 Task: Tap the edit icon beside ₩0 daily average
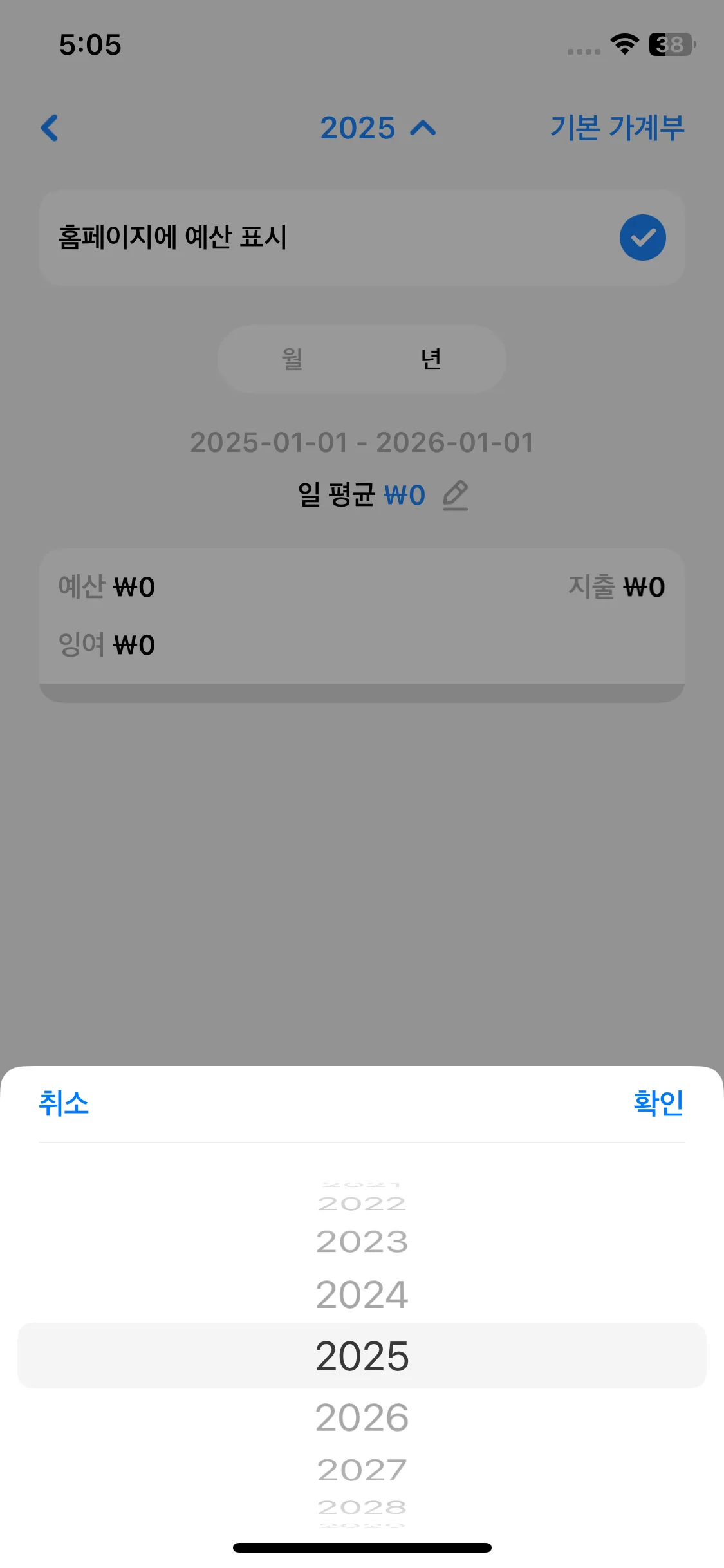click(456, 496)
